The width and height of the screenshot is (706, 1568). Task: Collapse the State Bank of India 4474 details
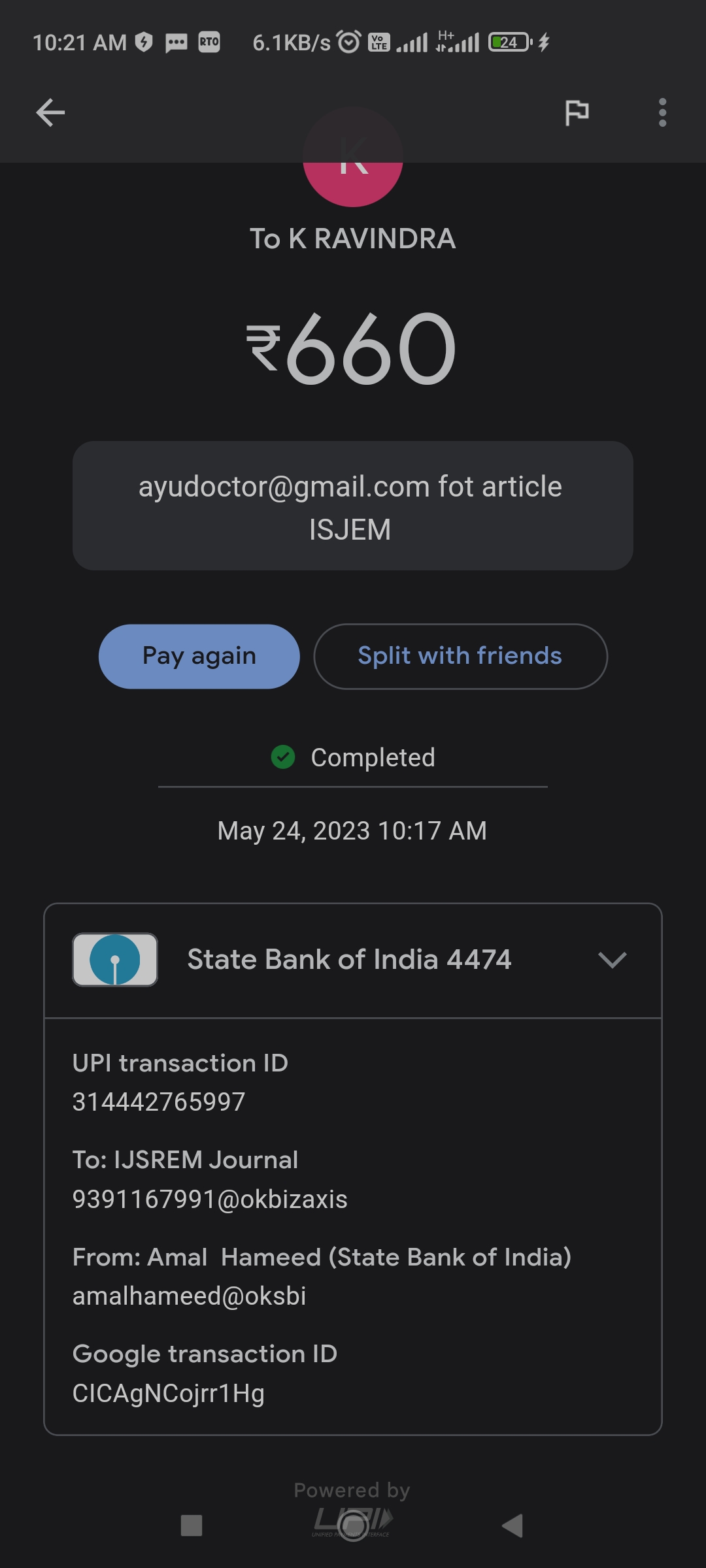[x=612, y=960]
